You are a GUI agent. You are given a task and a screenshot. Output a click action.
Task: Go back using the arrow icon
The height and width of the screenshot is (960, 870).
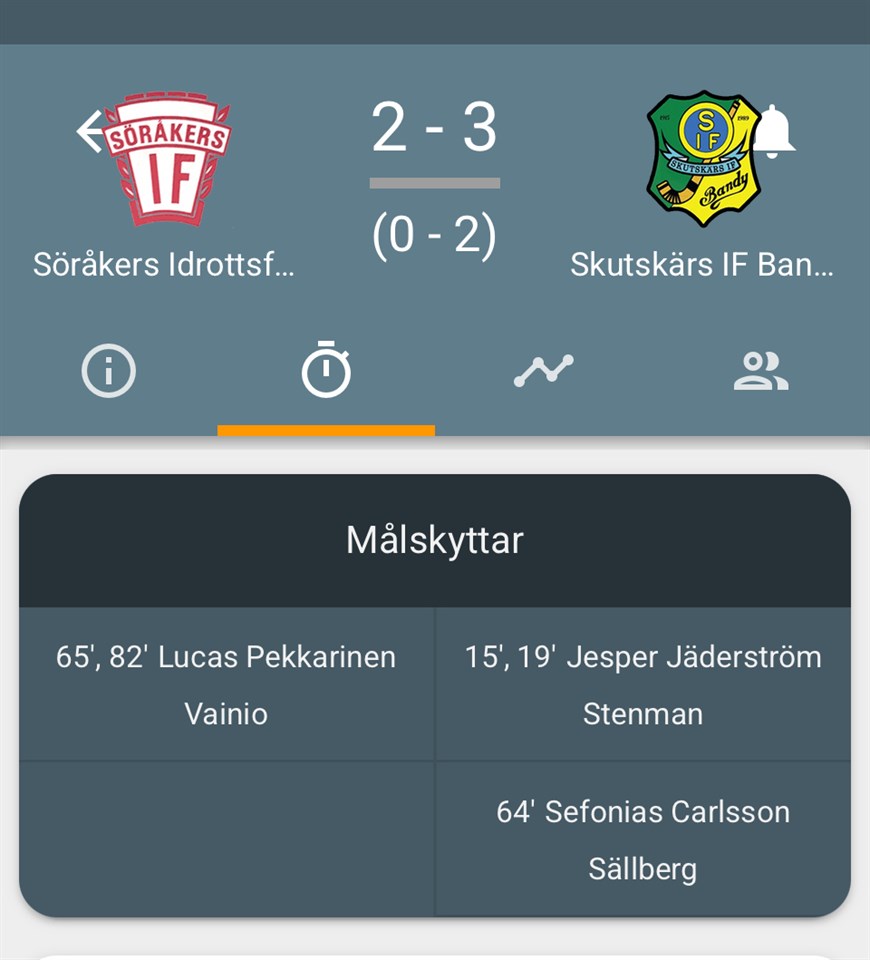pos(91,131)
